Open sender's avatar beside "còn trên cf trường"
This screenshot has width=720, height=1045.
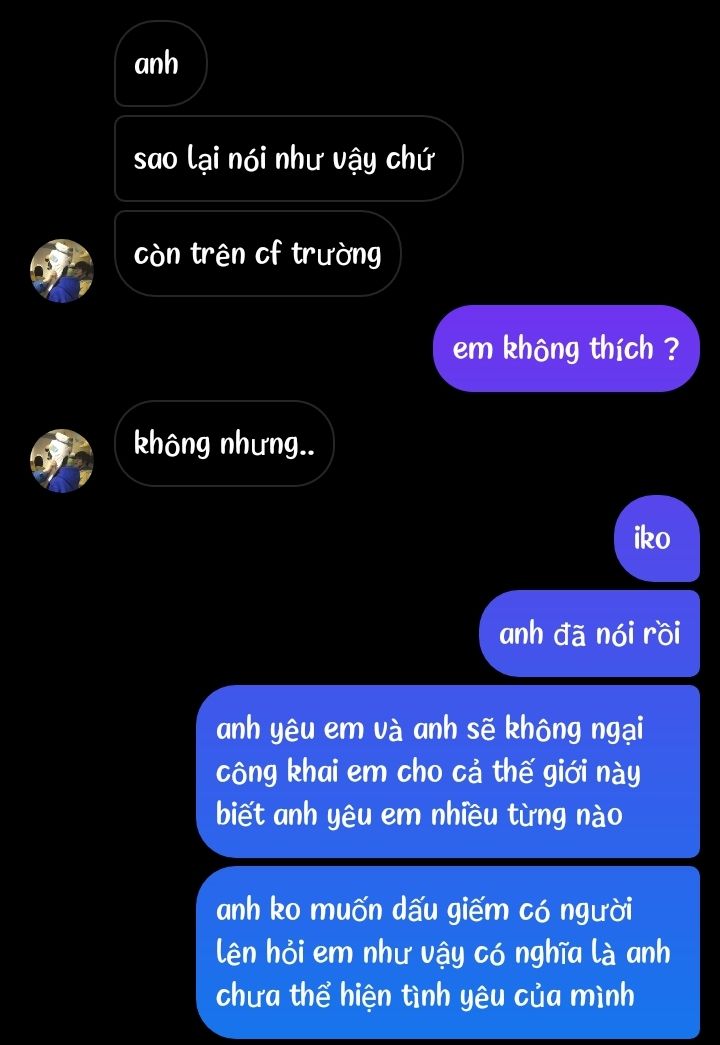pos(62,270)
